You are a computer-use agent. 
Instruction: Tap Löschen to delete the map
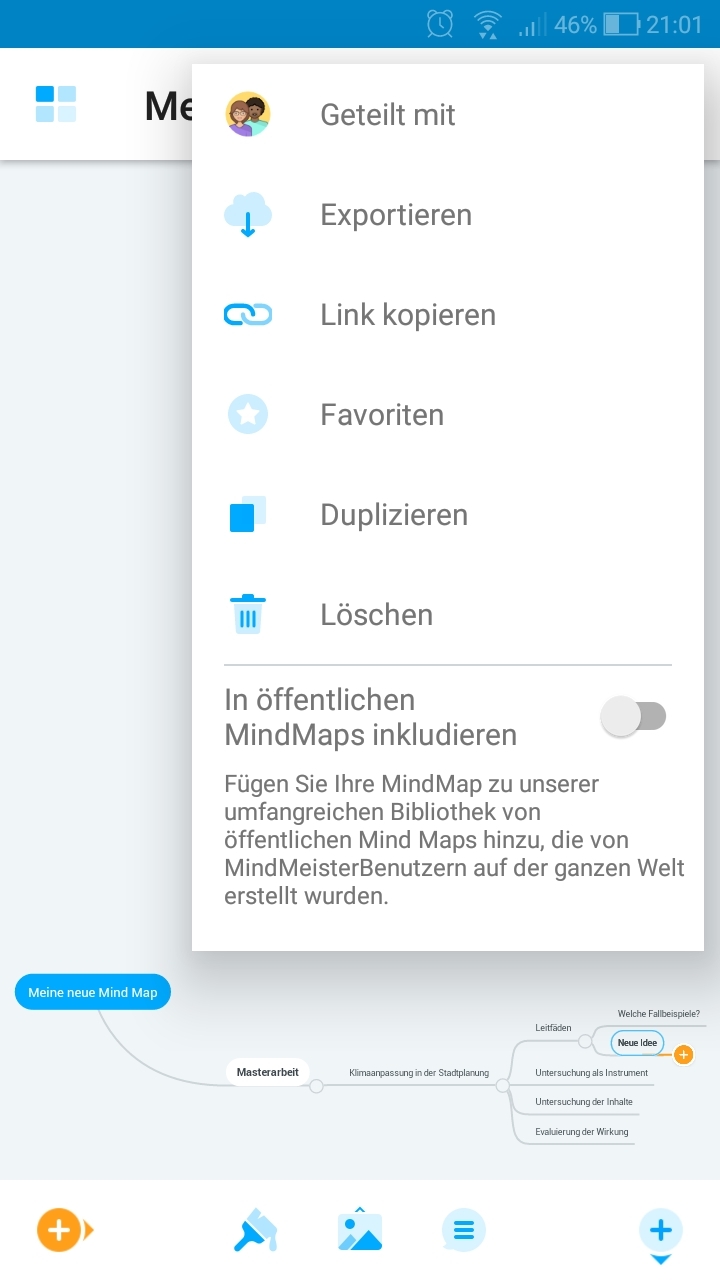tap(376, 615)
